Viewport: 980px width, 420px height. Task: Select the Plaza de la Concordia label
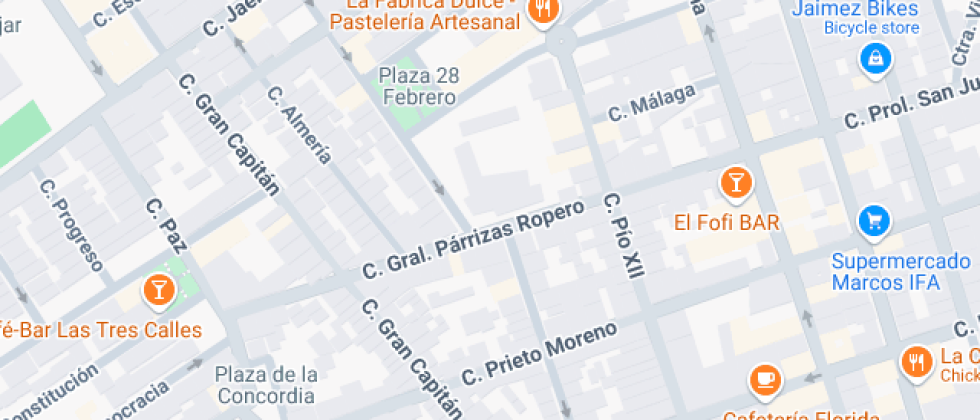coord(266,385)
